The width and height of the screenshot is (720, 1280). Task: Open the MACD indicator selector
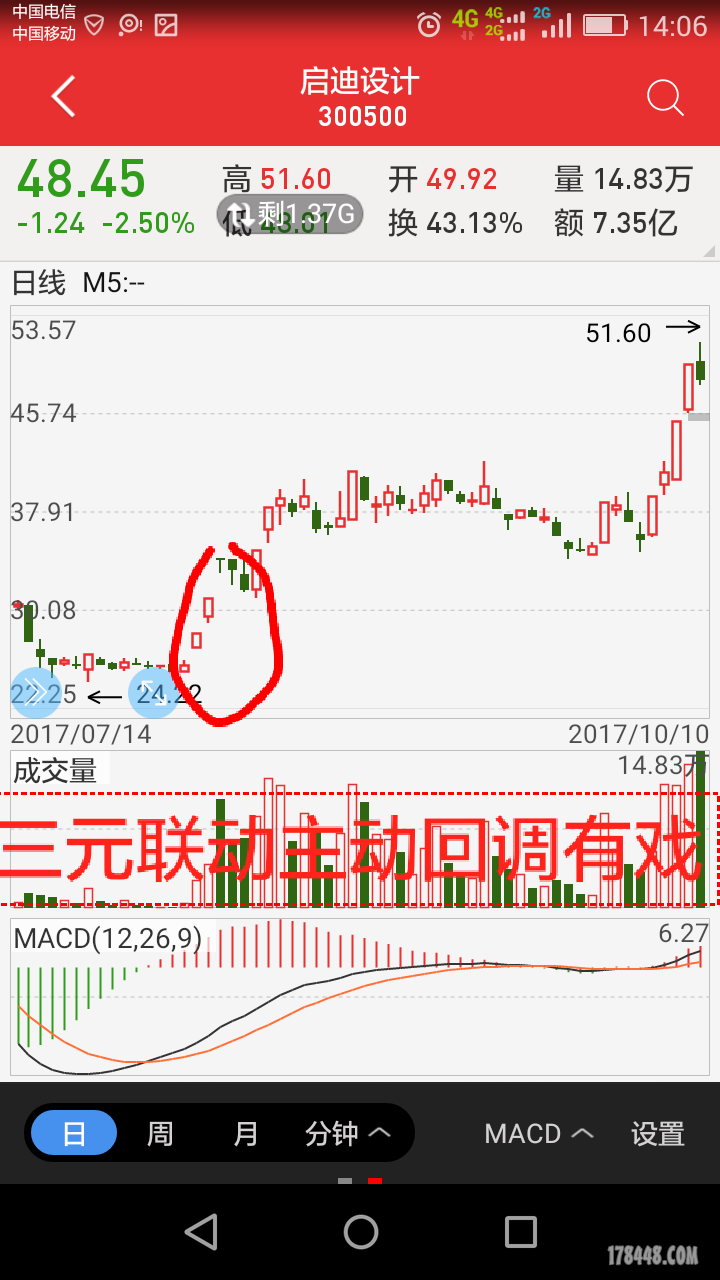[539, 1133]
